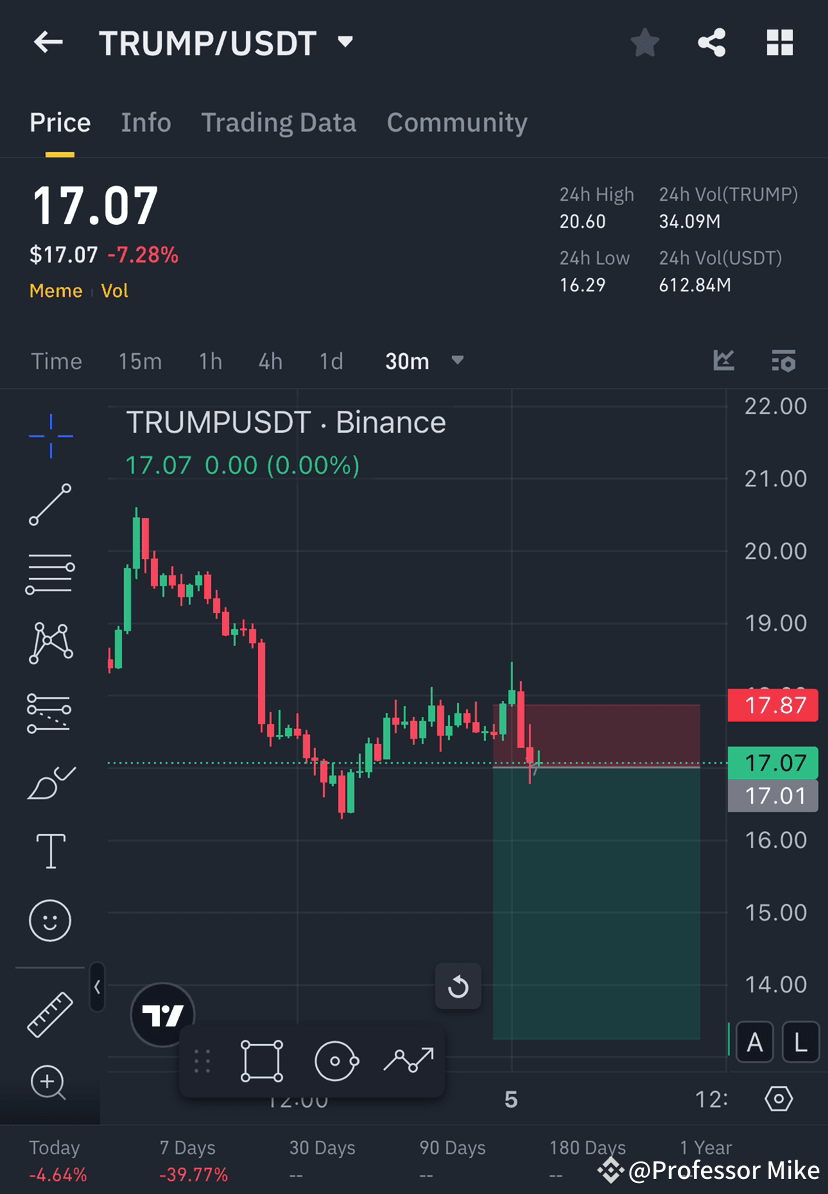Screen dimensions: 828x1194
Task: Select the 1h timeframe
Action: [210, 361]
